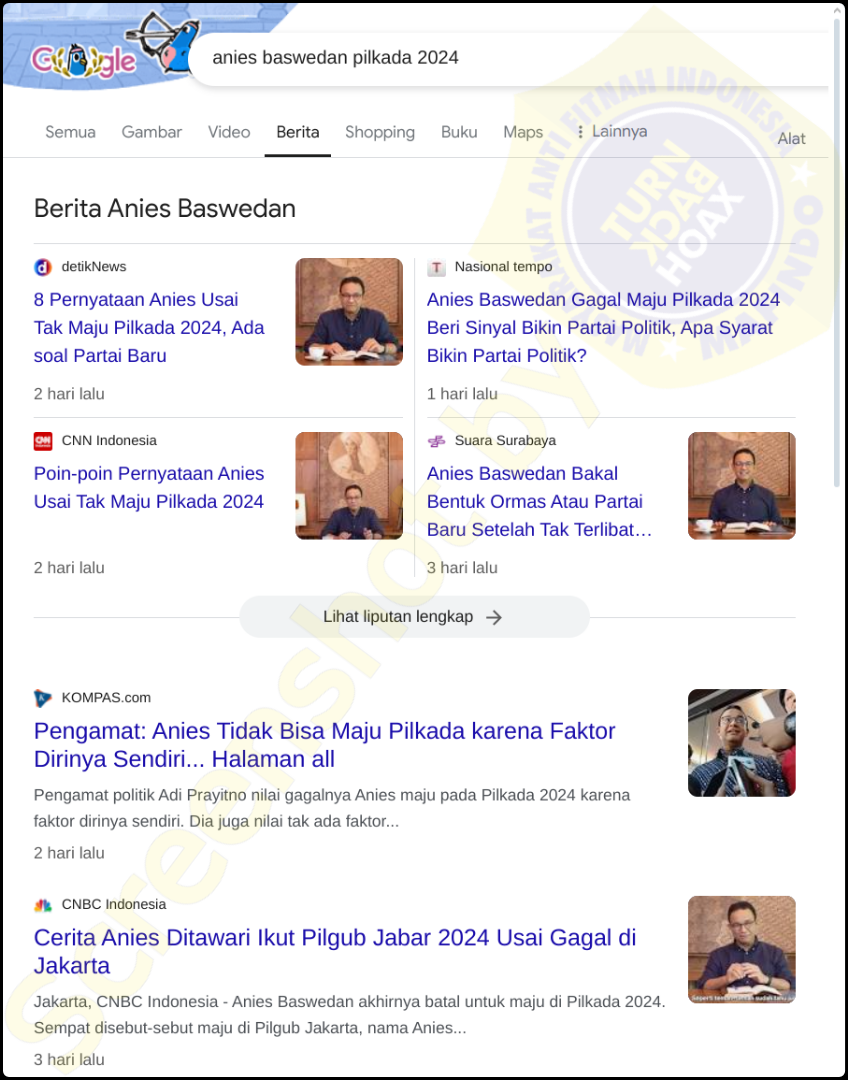
Task: Open CNBC Indonesia Pilgub Jabar story
Action: click(x=335, y=951)
